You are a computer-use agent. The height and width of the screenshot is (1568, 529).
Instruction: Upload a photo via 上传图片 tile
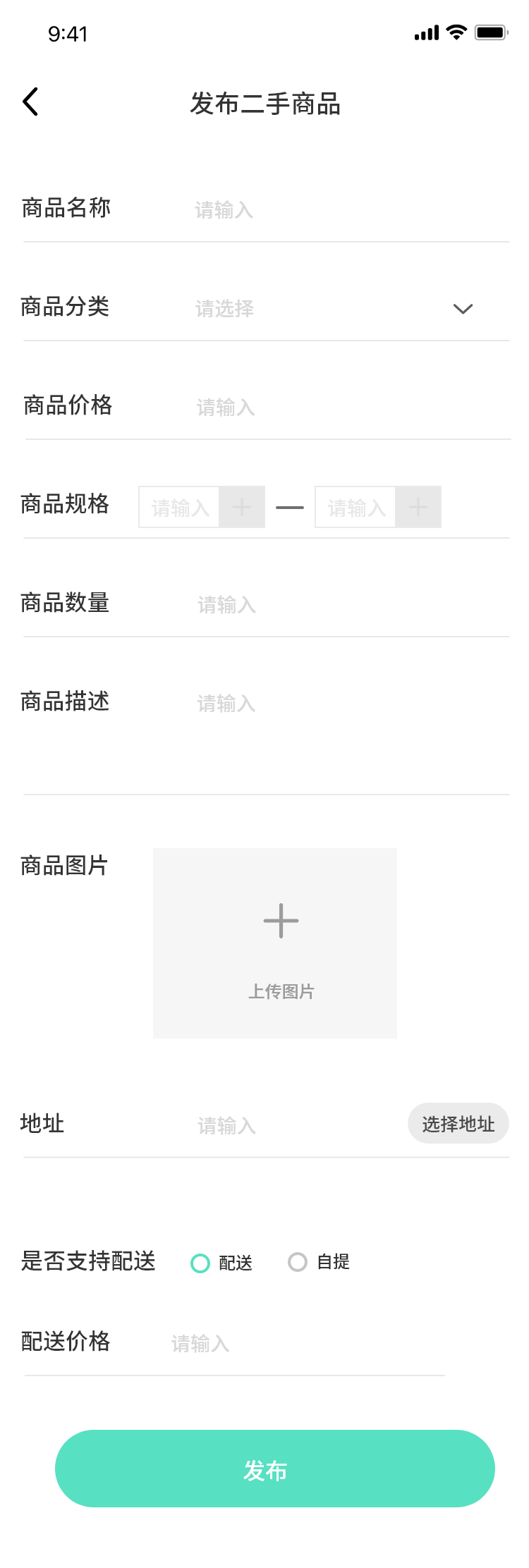point(275,943)
